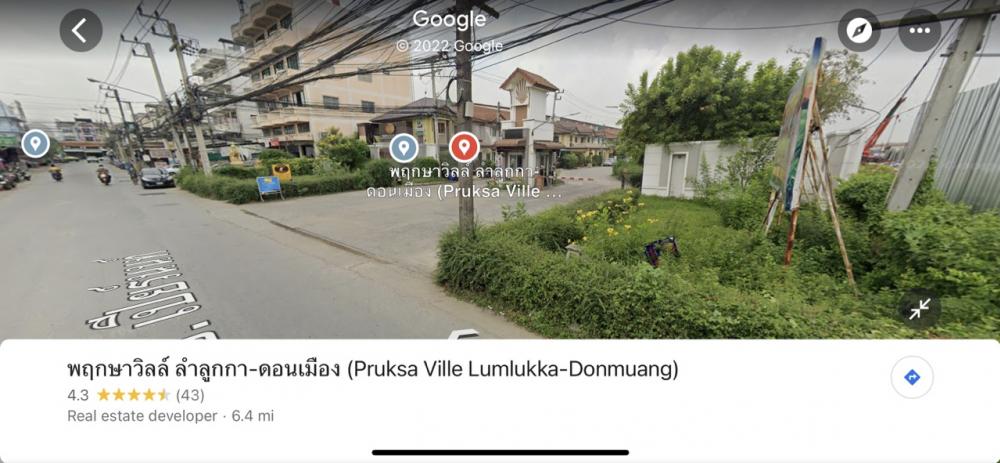1000x463 pixels.
Task: Tap the red Pruksa Ville location pin
Action: coord(463,148)
